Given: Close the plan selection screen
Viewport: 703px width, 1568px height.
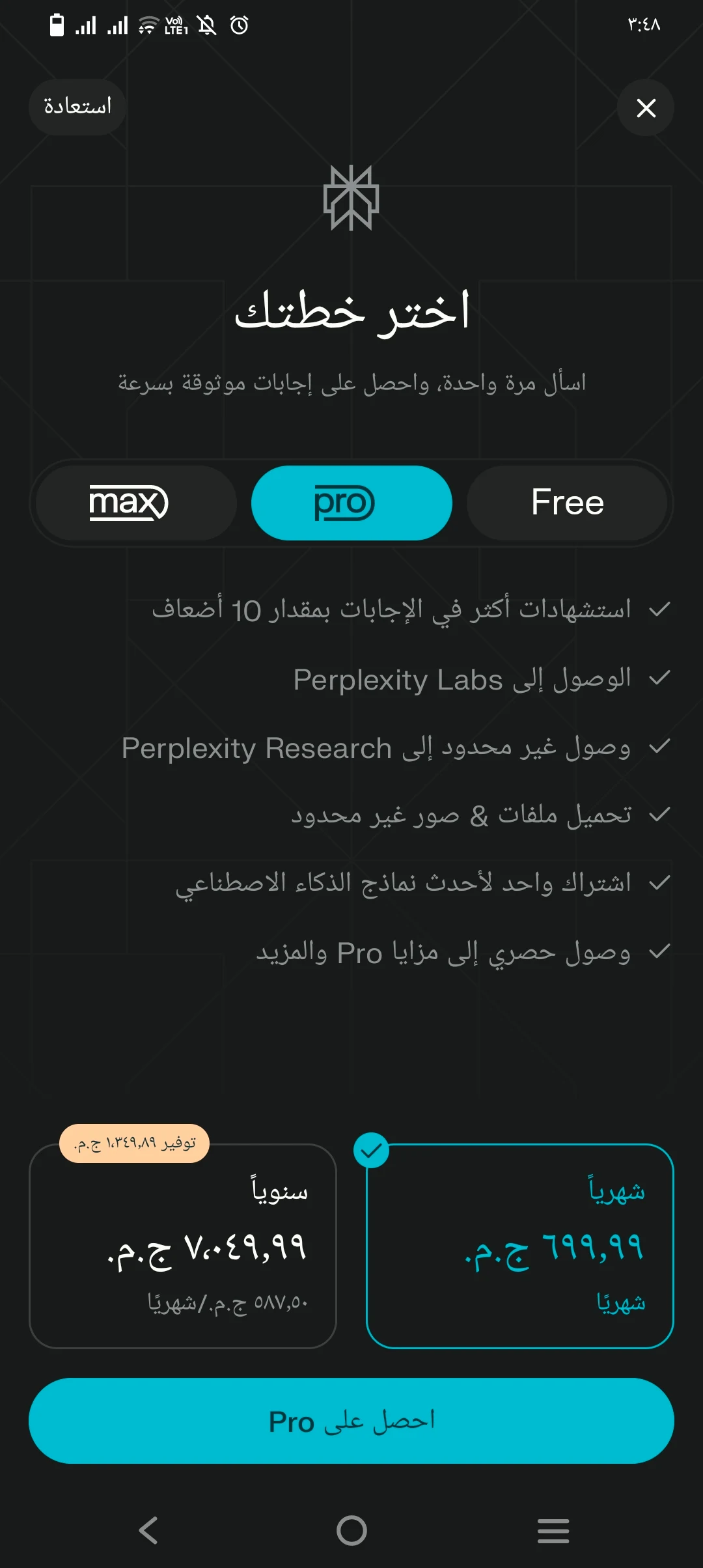Looking at the screenshot, I should (645, 107).
